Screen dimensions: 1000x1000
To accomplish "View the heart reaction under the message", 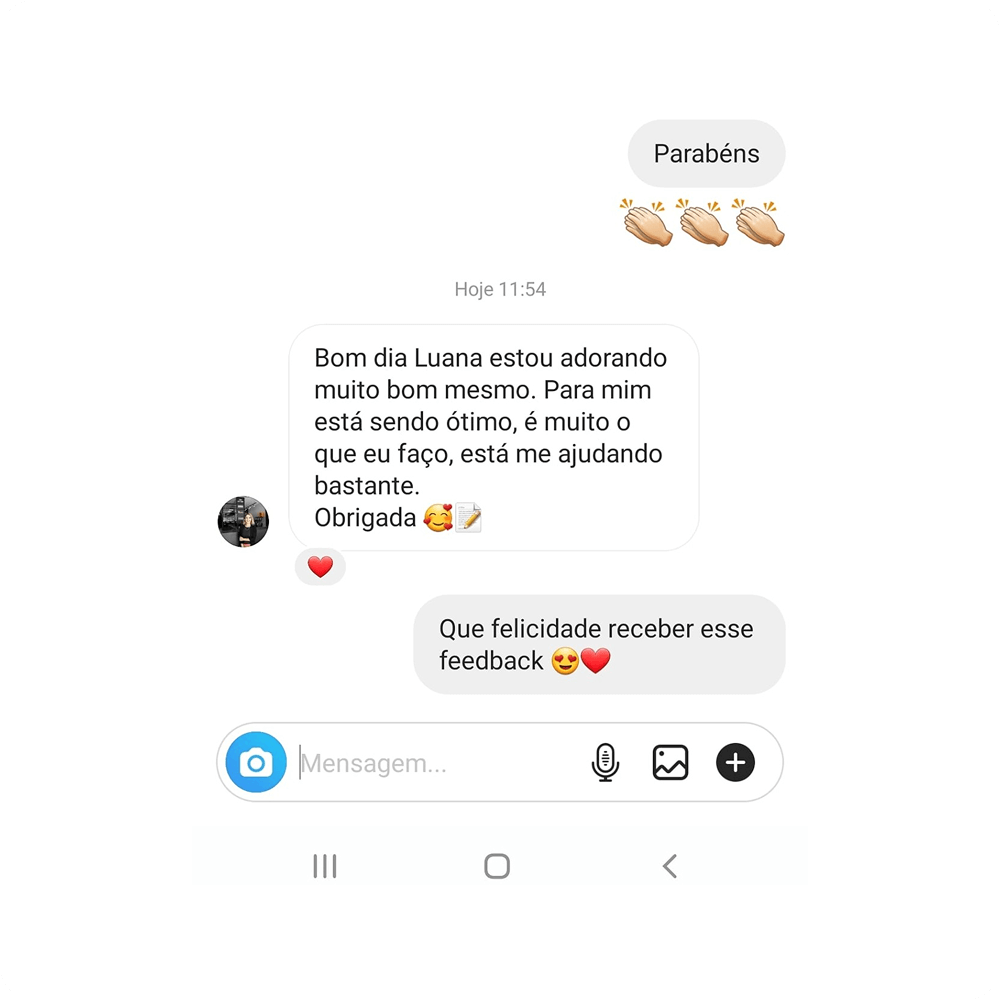I will 320,568.
